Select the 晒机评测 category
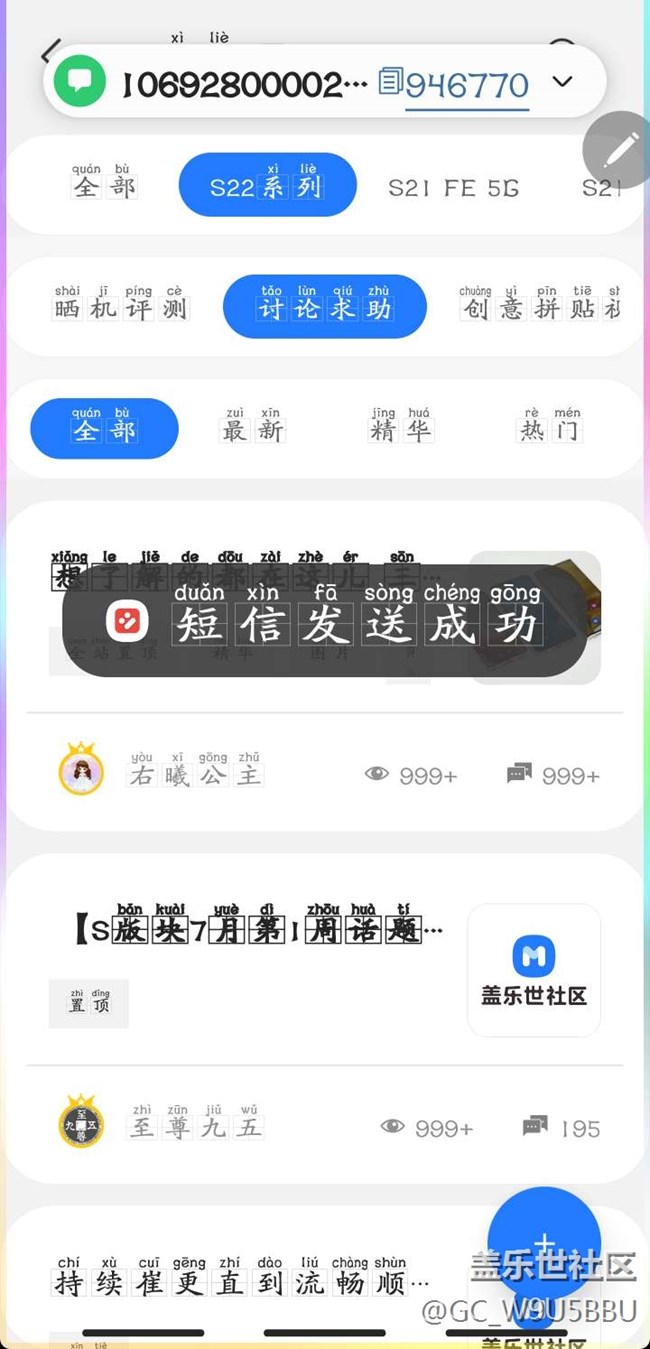Image resolution: width=650 pixels, height=1349 pixels. coord(120,307)
